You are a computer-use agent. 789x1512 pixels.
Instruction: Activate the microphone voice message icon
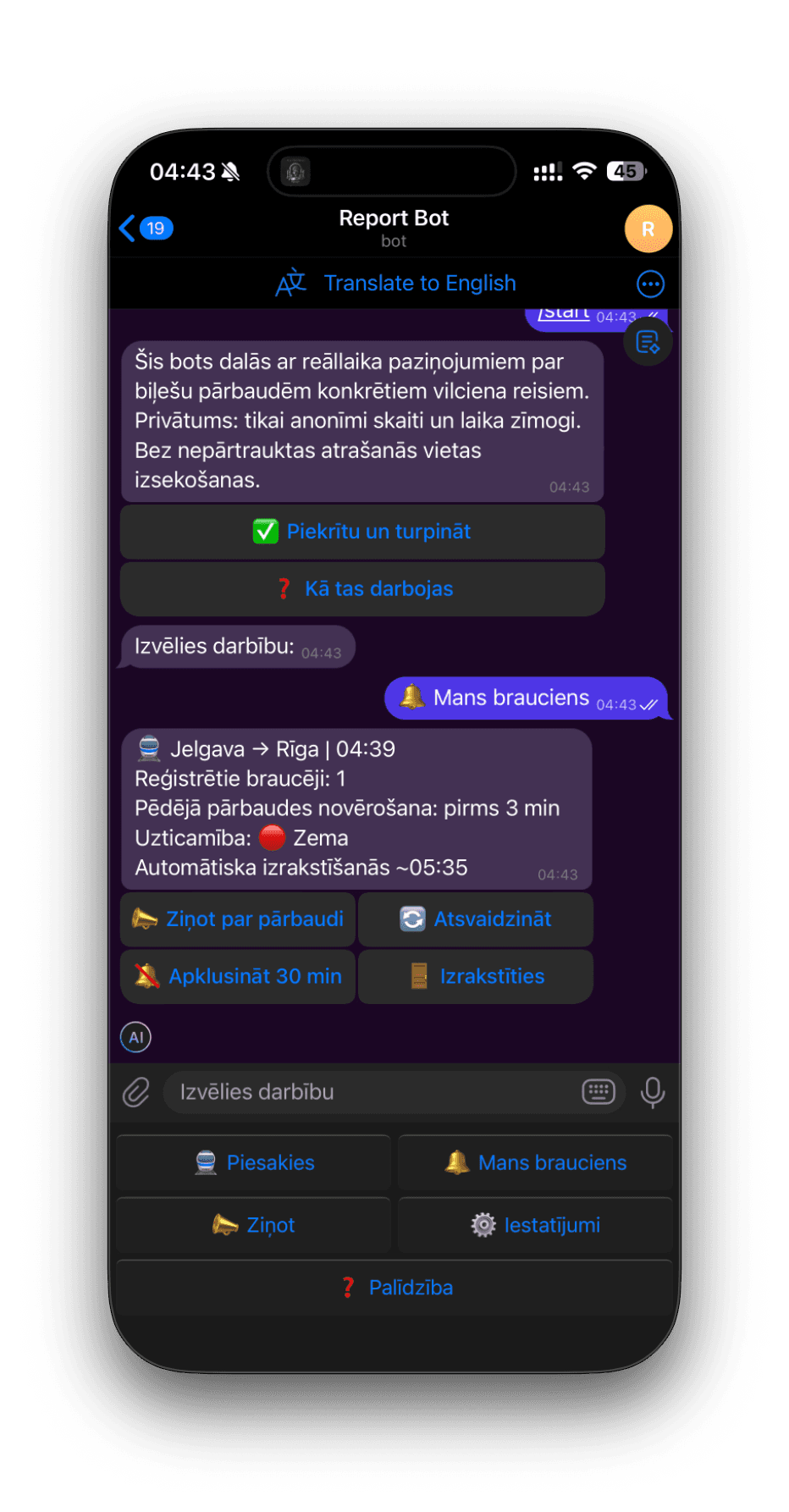653,1092
